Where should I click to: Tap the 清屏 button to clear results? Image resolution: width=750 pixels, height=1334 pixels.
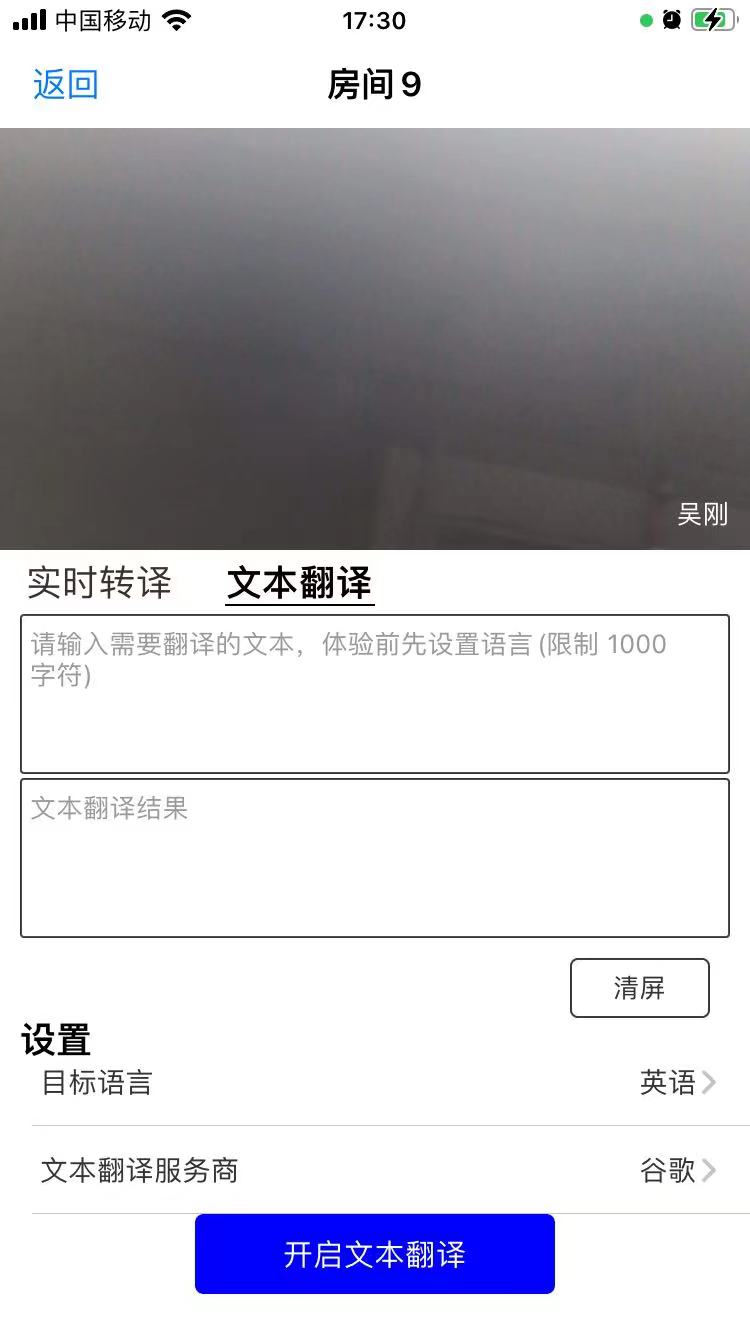640,988
